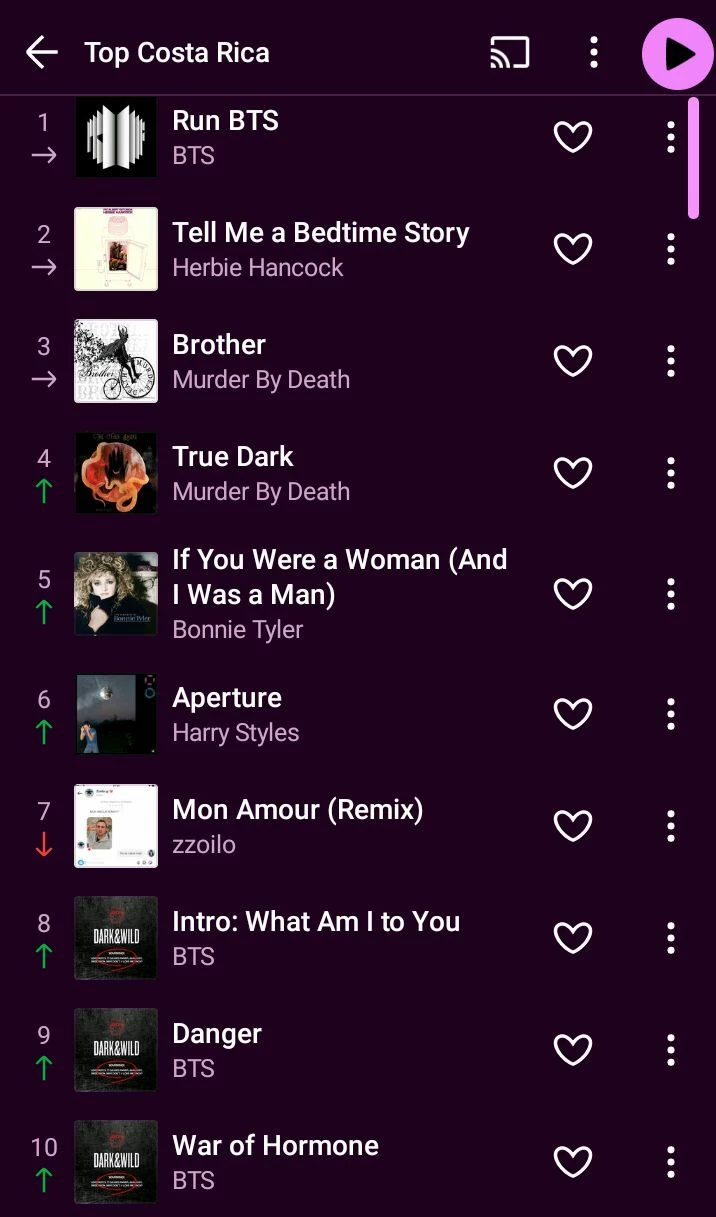716x1217 pixels.
Task: Go back from Top Costa Rica
Action: (42, 52)
